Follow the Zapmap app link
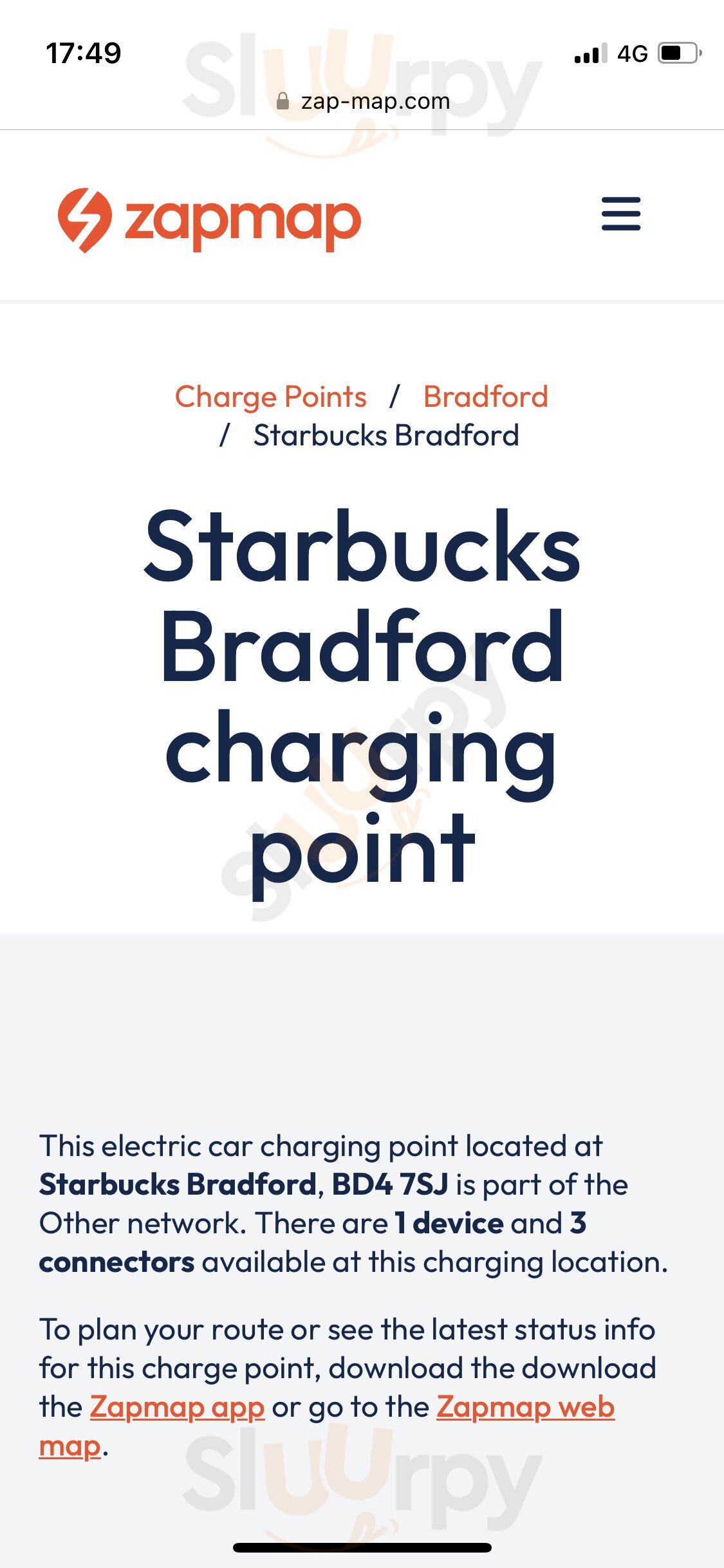The image size is (724, 1568). pyautogui.click(x=177, y=1407)
